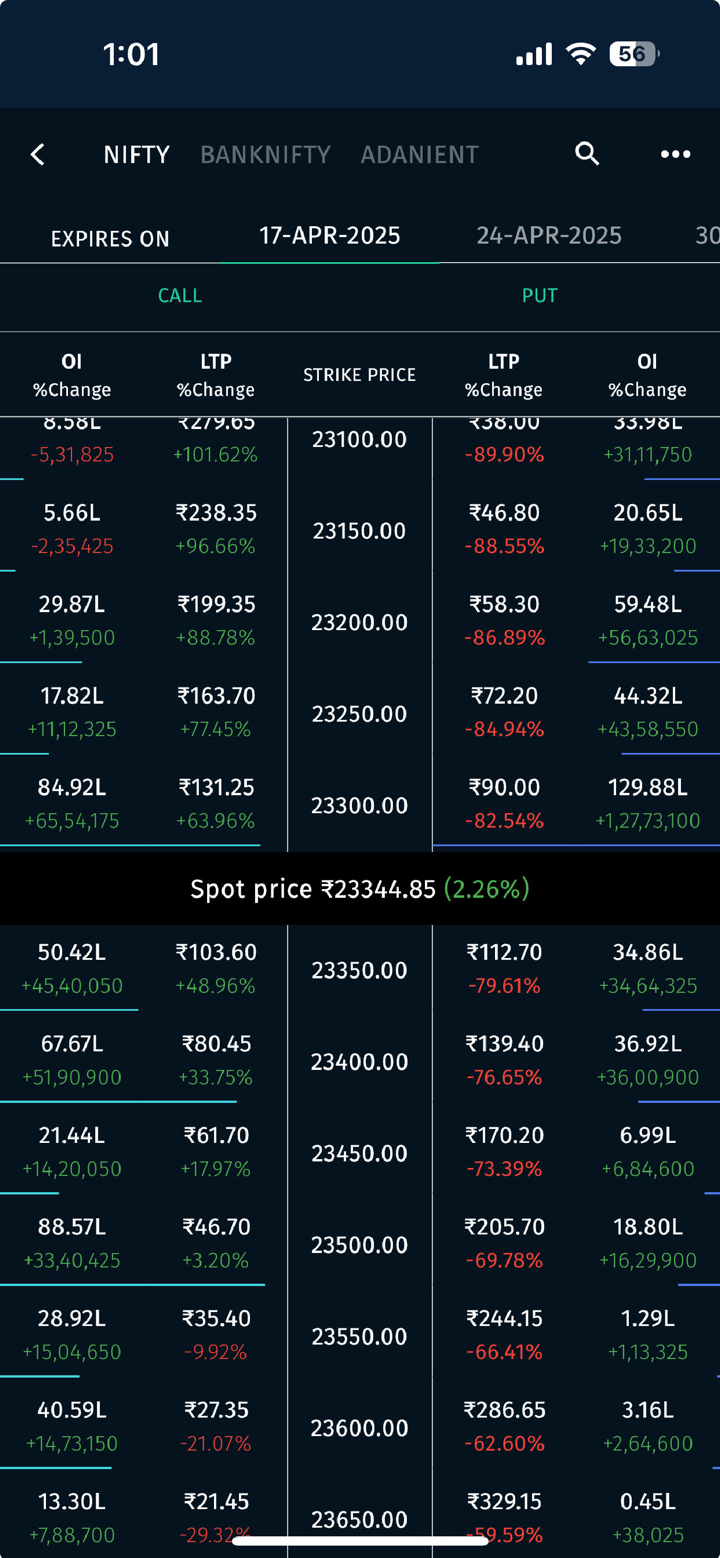Switch to the BANKNIFTY tab

click(265, 155)
